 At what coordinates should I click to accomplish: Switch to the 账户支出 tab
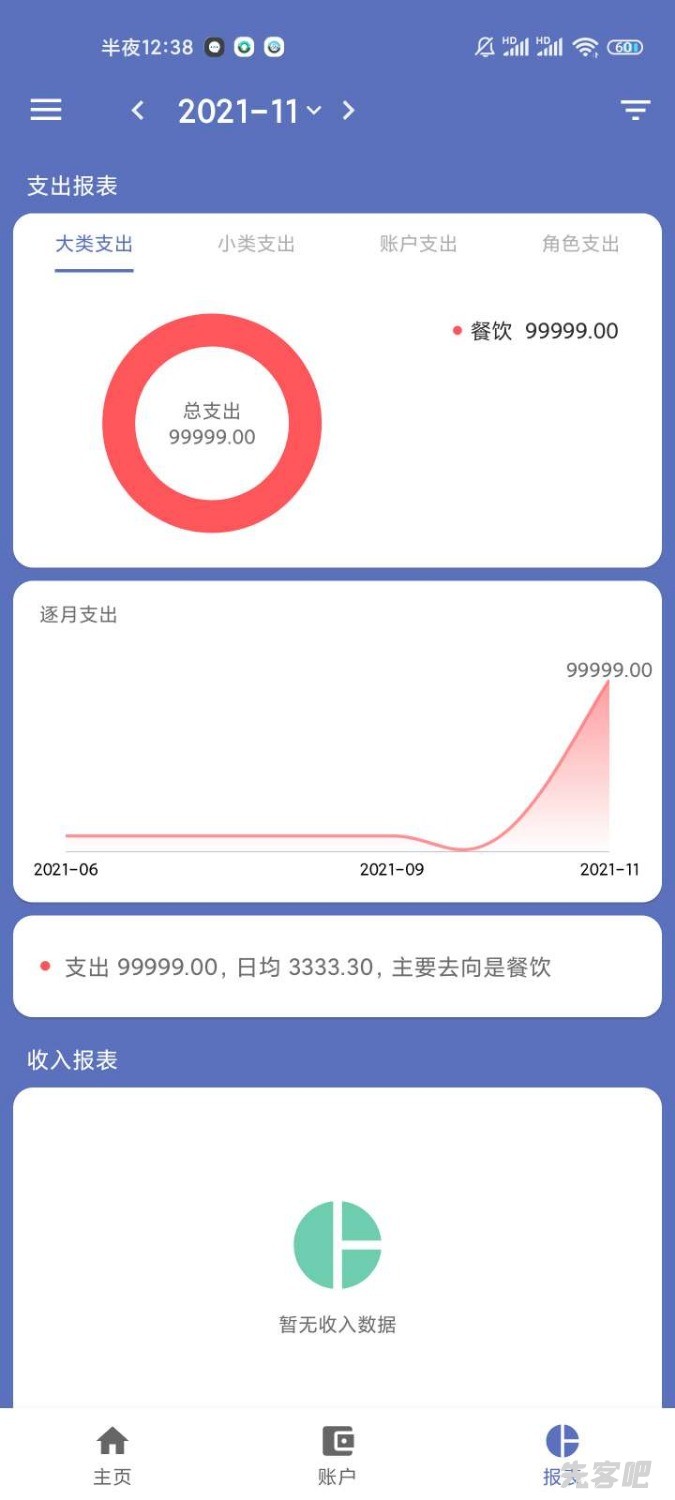pos(418,244)
